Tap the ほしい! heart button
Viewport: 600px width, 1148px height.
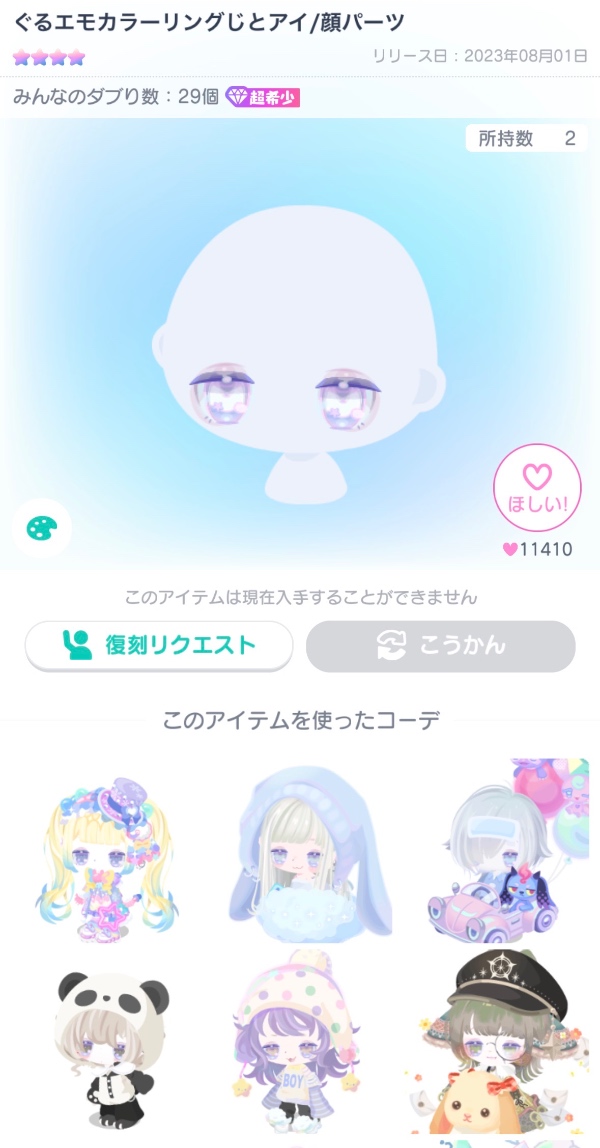[x=537, y=488]
